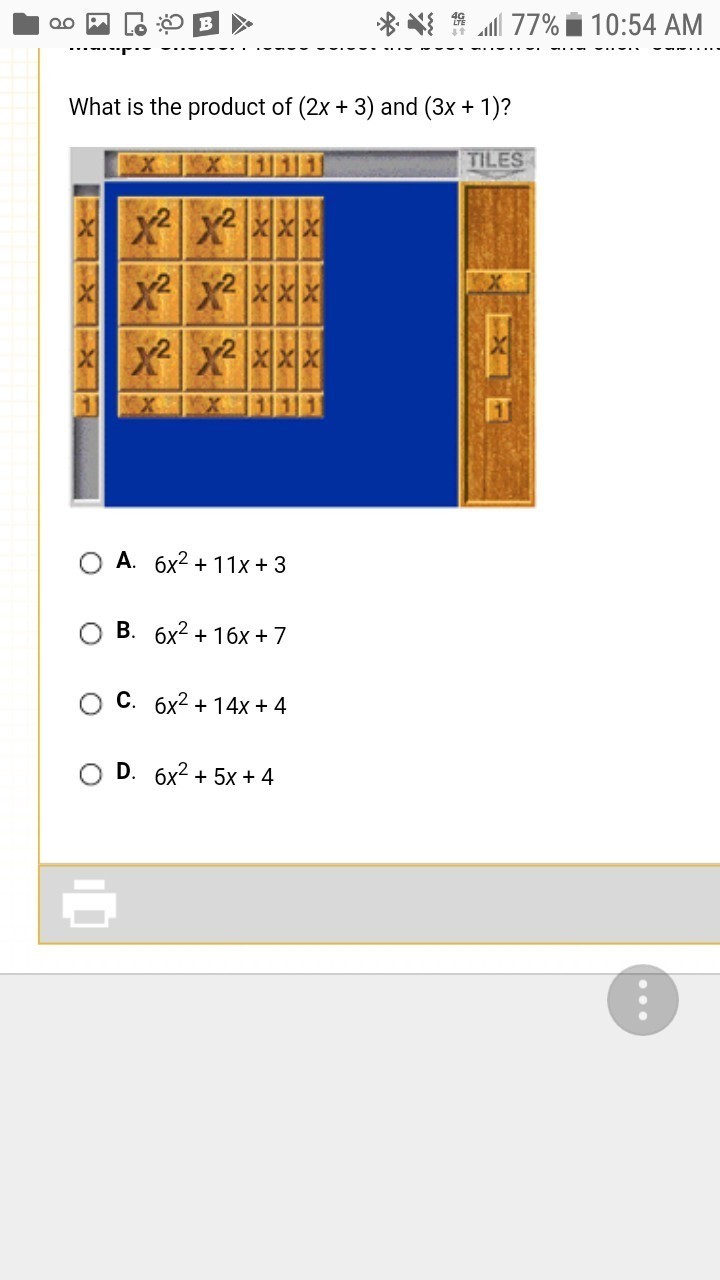Open the three-dot floating menu
This screenshot has width=720, height=1280.
(643, 1000)
